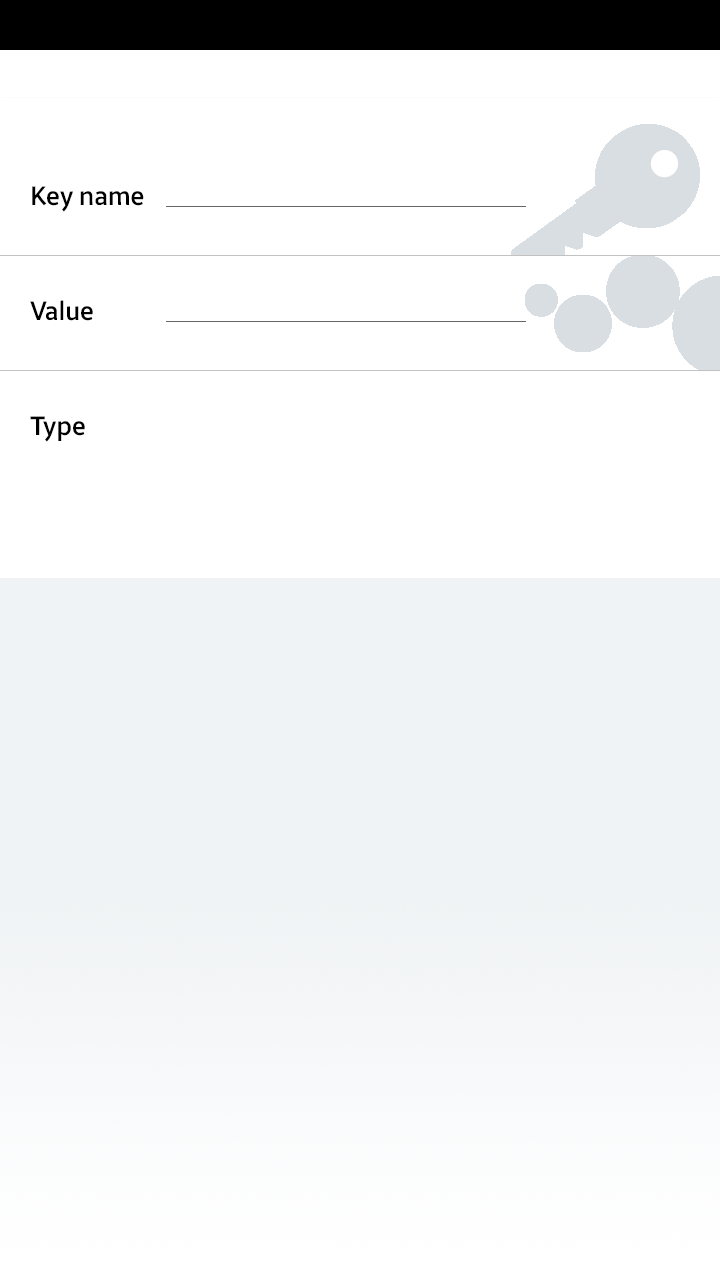
Task: Tap the Key name text field
Action: pyautogui.click(x=345, y=194)
